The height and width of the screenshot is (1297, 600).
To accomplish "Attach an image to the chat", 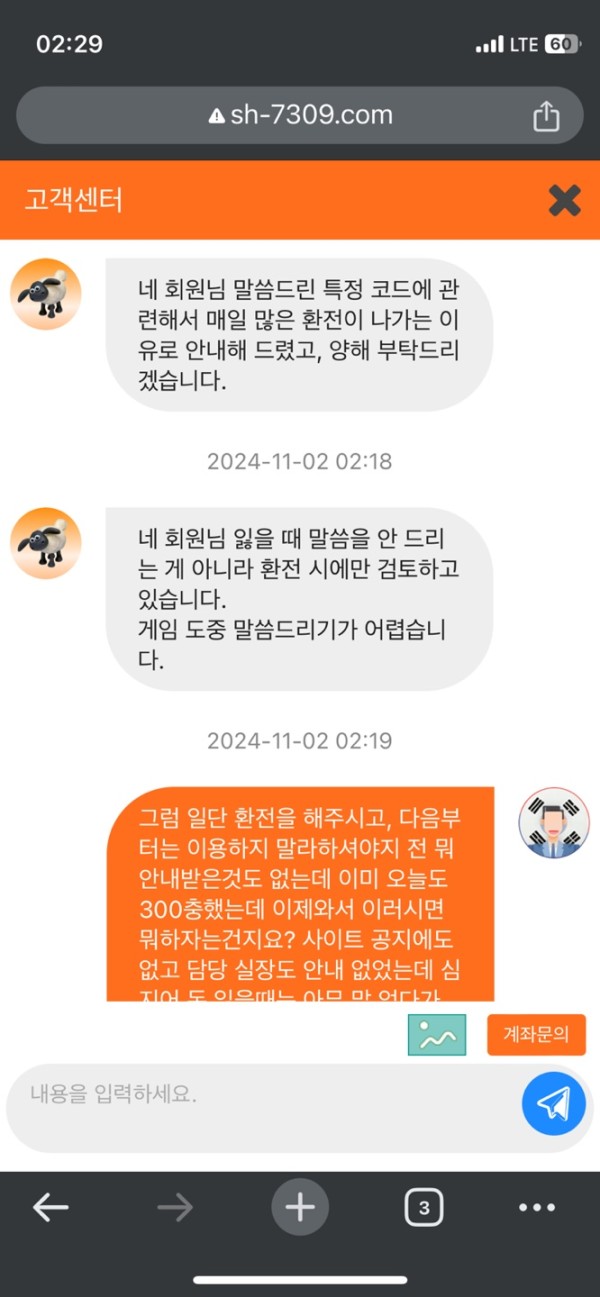I will pos(437,1035).
